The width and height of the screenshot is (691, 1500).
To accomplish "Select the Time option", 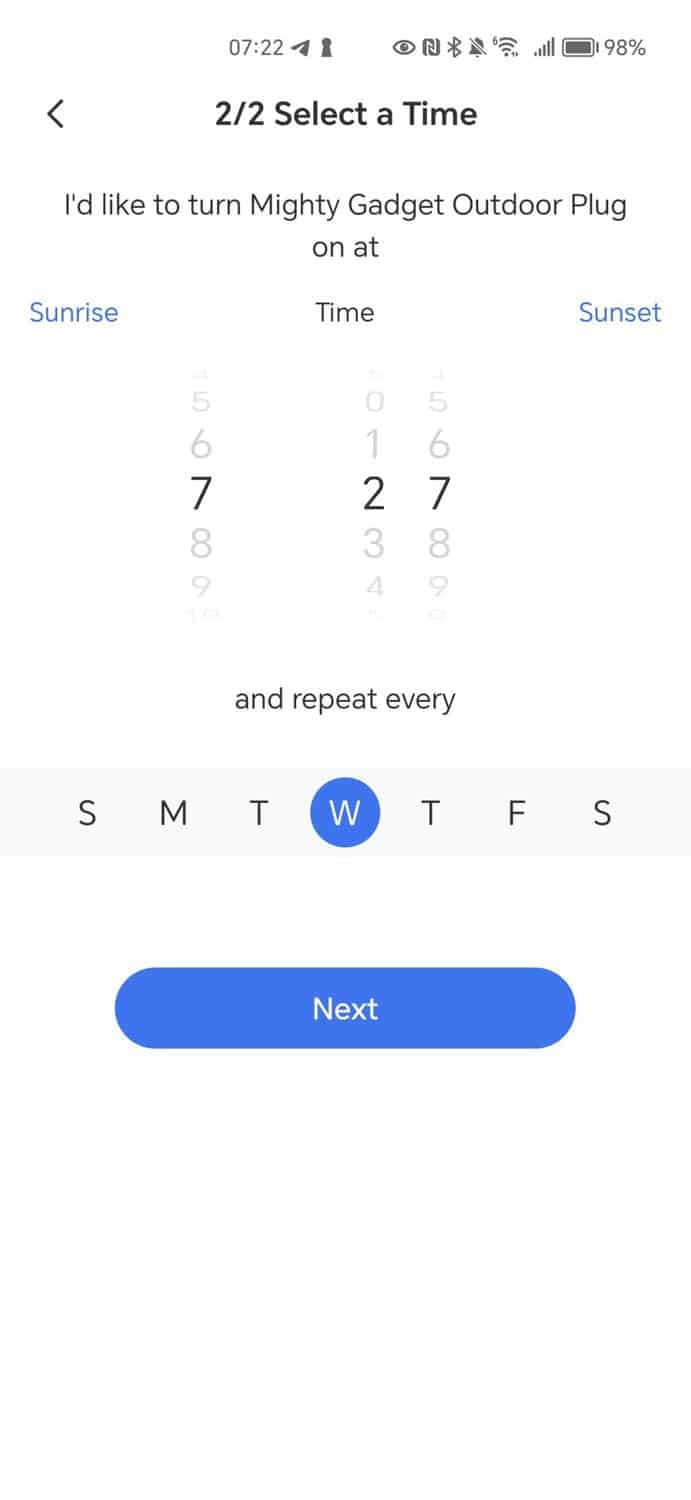I will (x=345, y=312).
